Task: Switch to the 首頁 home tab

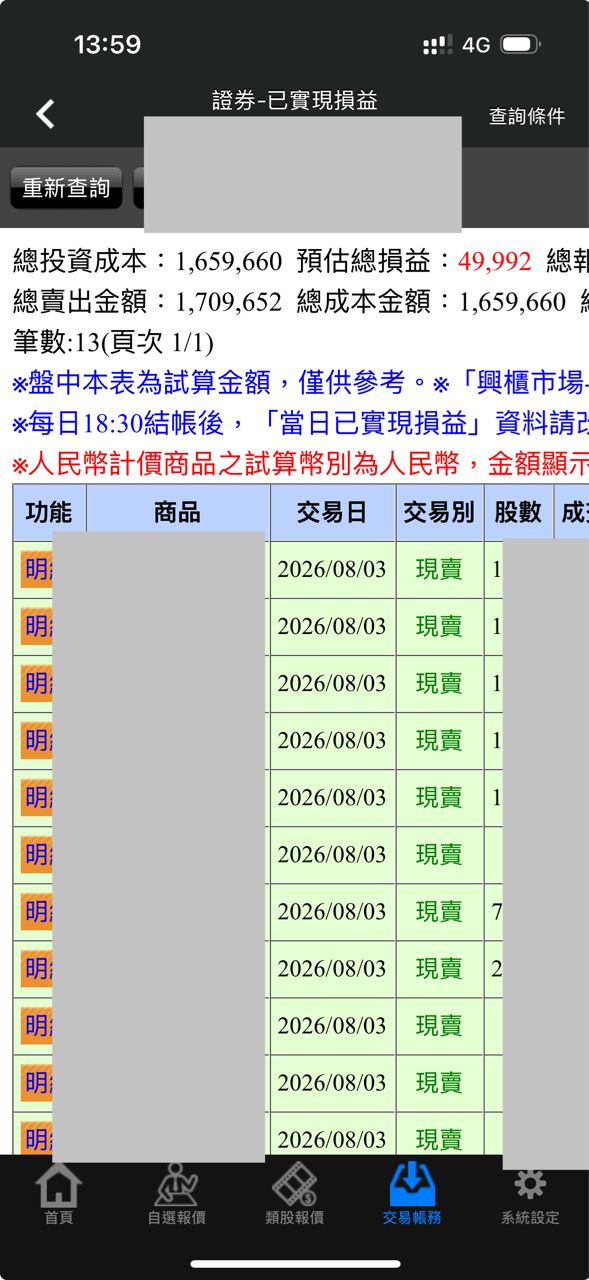Action: [59, 1195]
